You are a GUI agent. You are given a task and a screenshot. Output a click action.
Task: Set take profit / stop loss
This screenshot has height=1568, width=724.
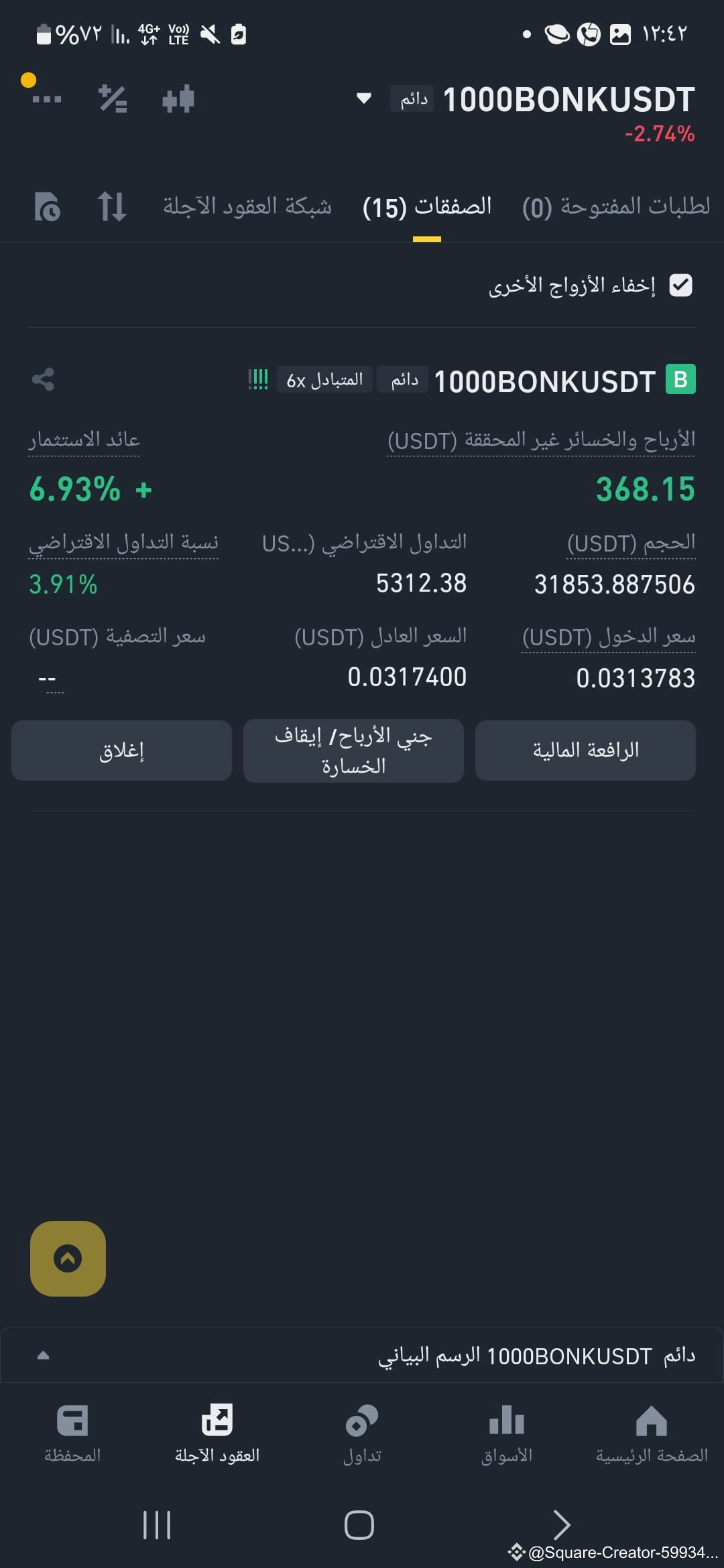353,750
